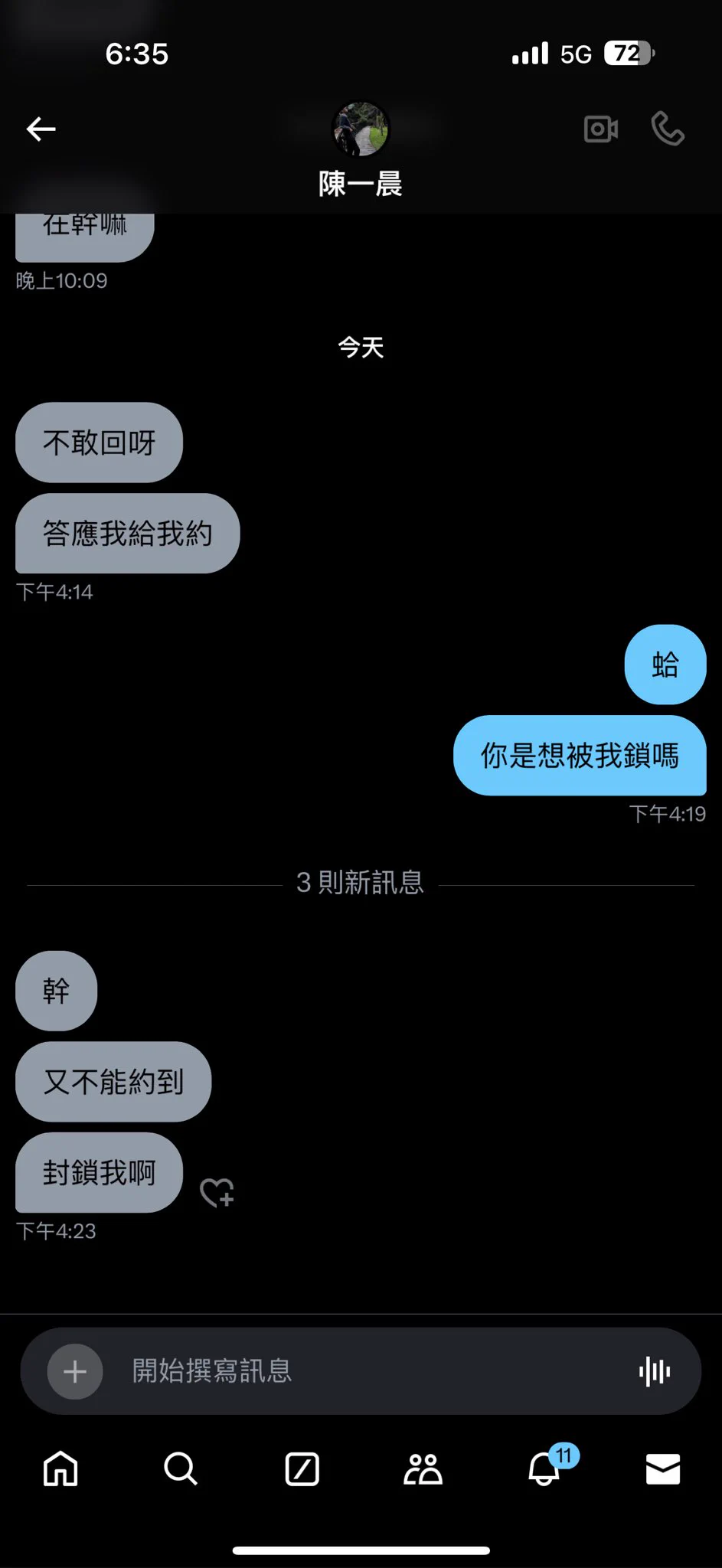This screenshot has height=1568, width=722.
Task: Record a voice message
Action: point(655,1371)
